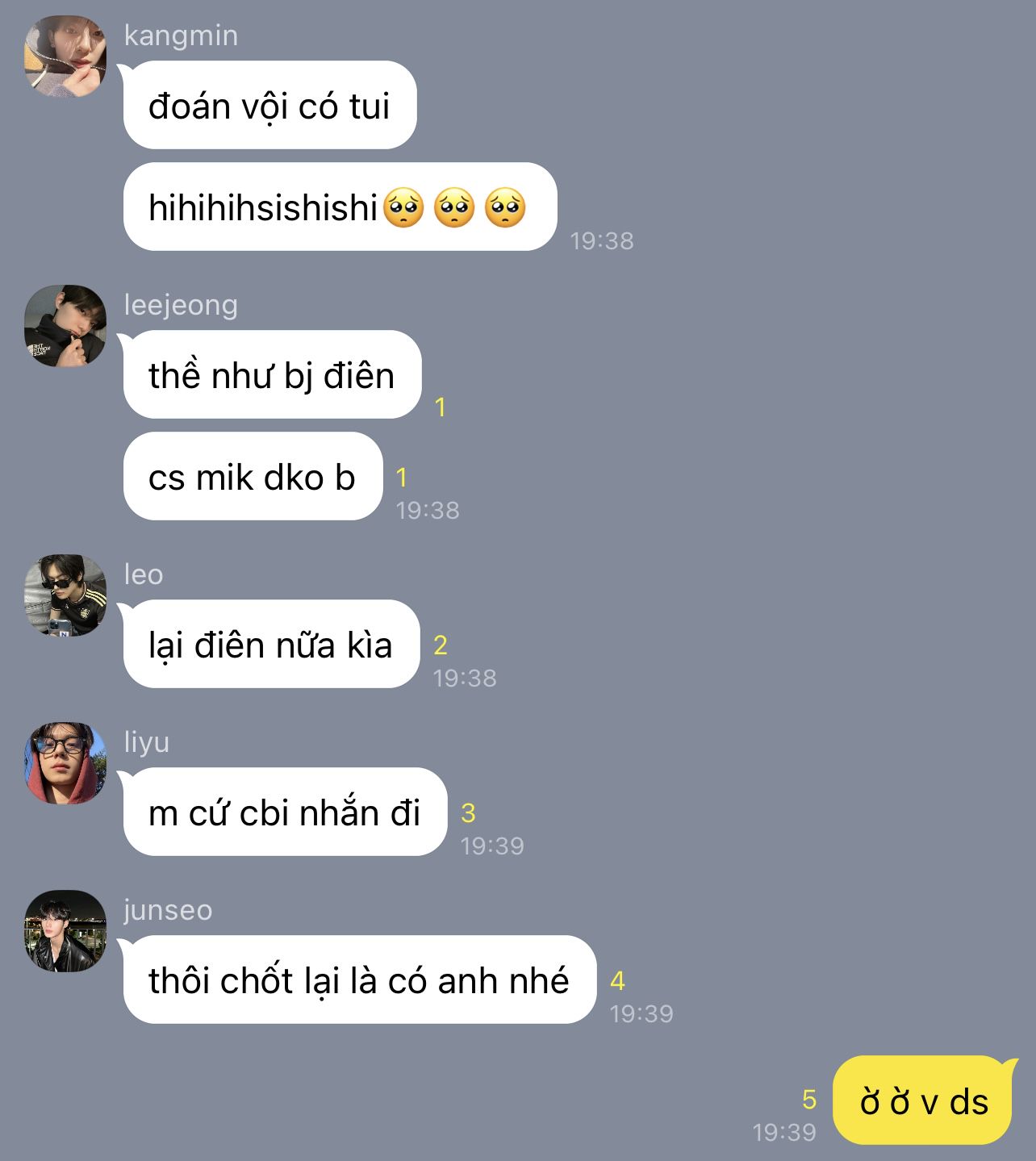Open leo's profile photo
This screenshot has width=1036, height=1161.
tap(65, 595)
